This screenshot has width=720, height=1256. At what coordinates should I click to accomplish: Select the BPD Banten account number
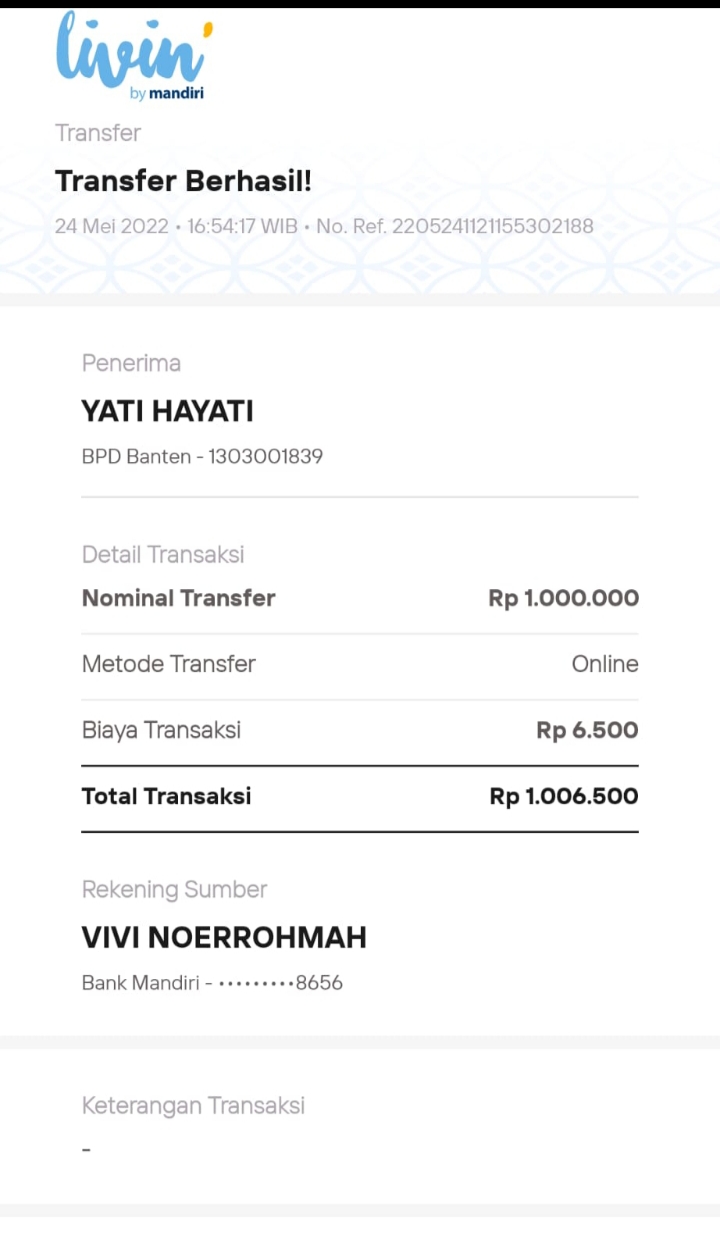[x=201, y=456]
